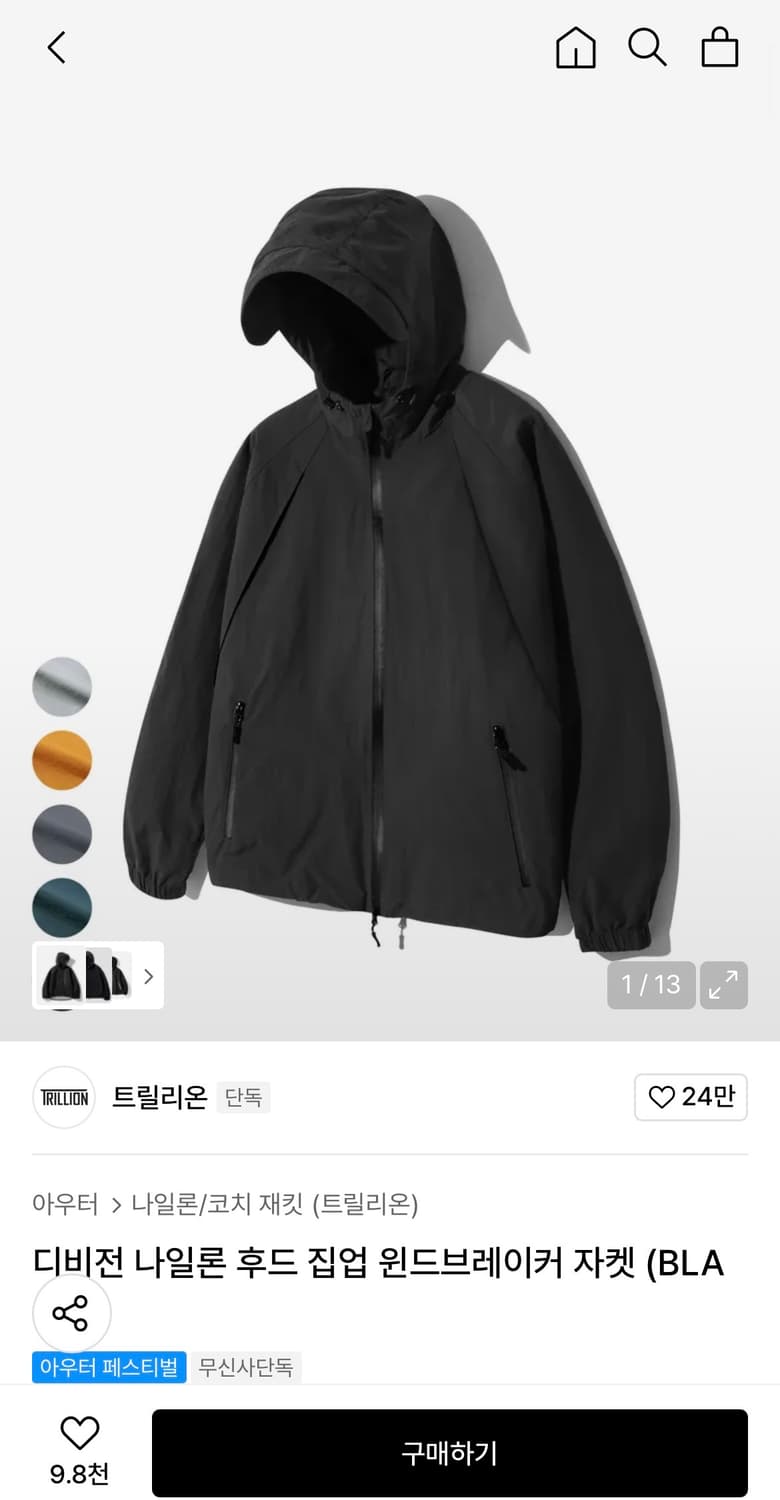Select the teal color swatch
This screenshot has width=780, height=1500.
coord(62,908)
